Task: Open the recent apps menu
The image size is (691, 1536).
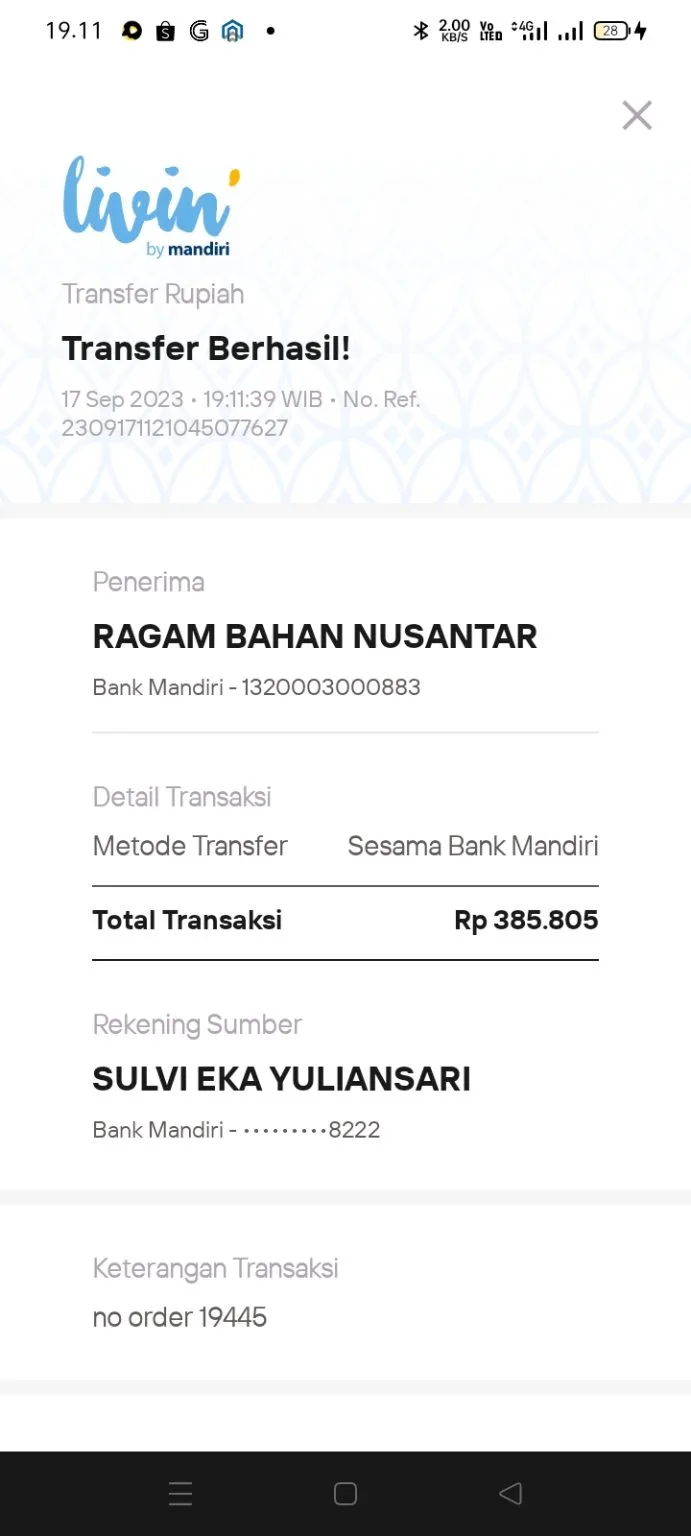Action: coord(181,1494)
